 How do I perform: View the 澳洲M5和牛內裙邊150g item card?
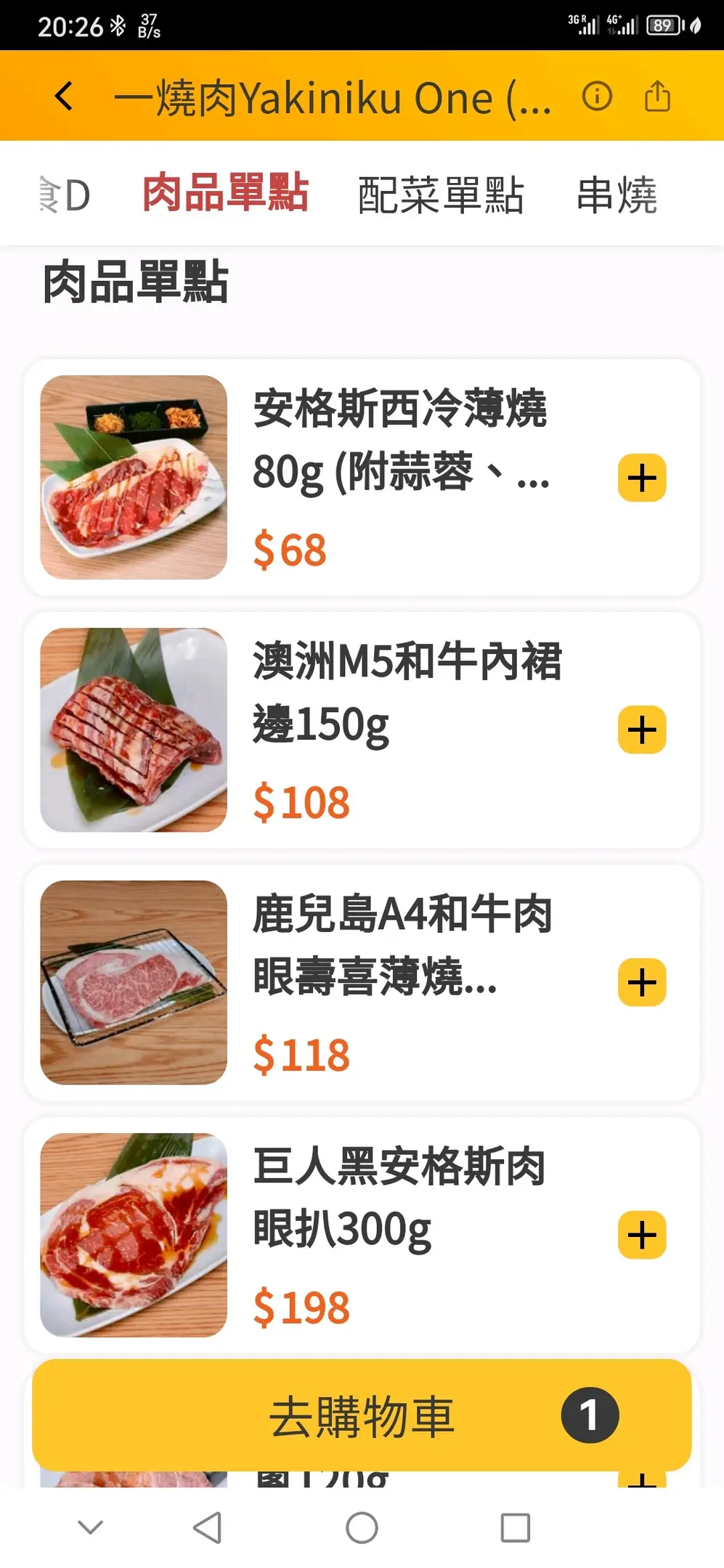point(362,730)
